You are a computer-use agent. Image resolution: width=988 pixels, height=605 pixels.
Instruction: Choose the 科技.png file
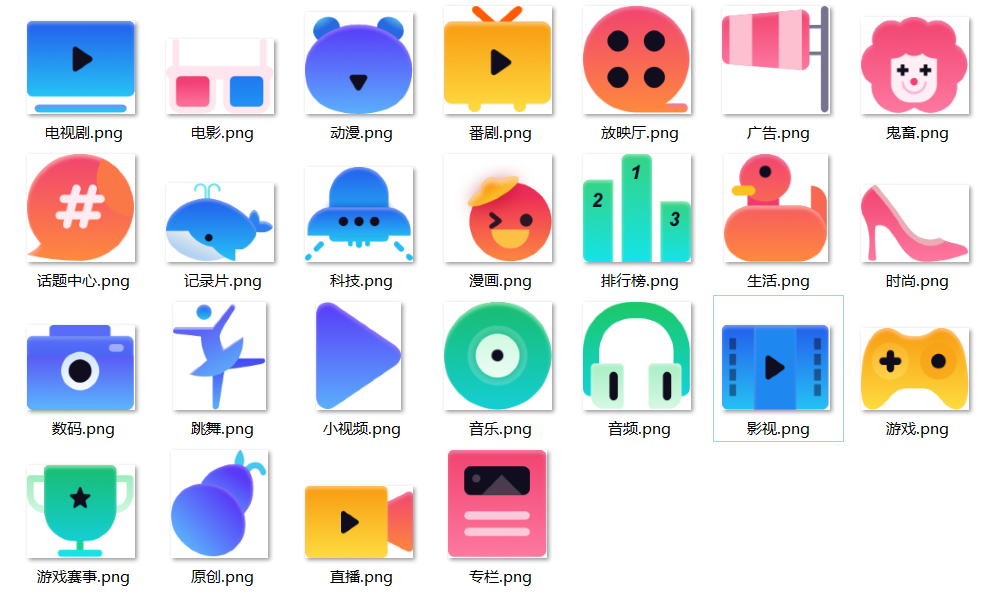[359, 214]
